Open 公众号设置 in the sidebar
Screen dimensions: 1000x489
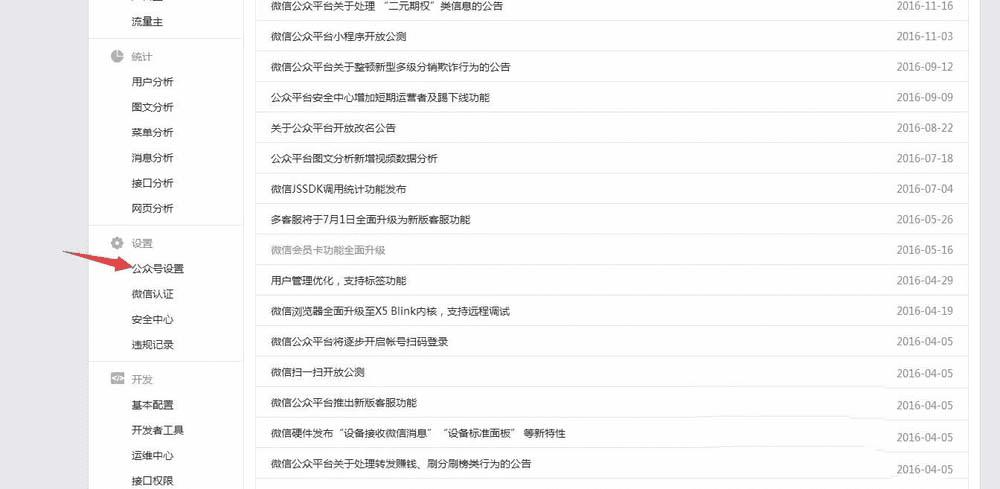[x=157, y=268]
